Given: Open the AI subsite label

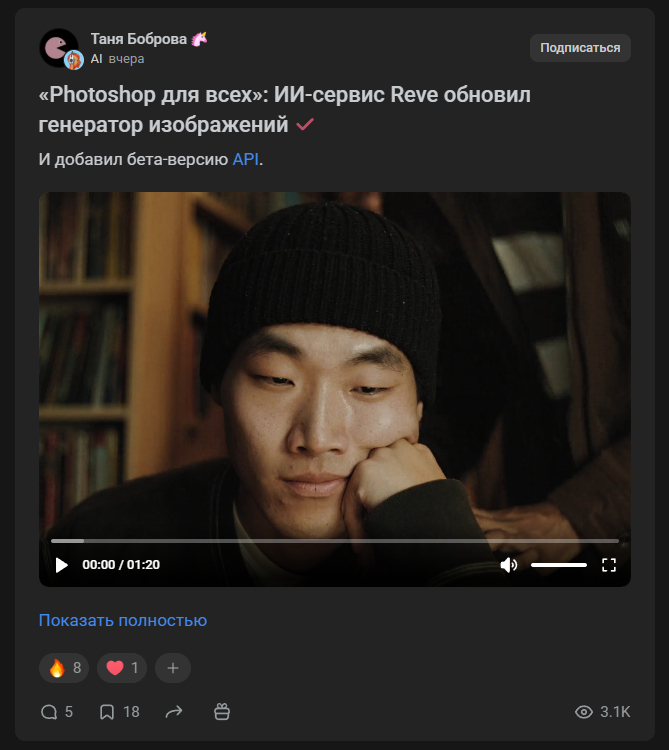Looking at the screenshot, I should click(x=97, y=59).
